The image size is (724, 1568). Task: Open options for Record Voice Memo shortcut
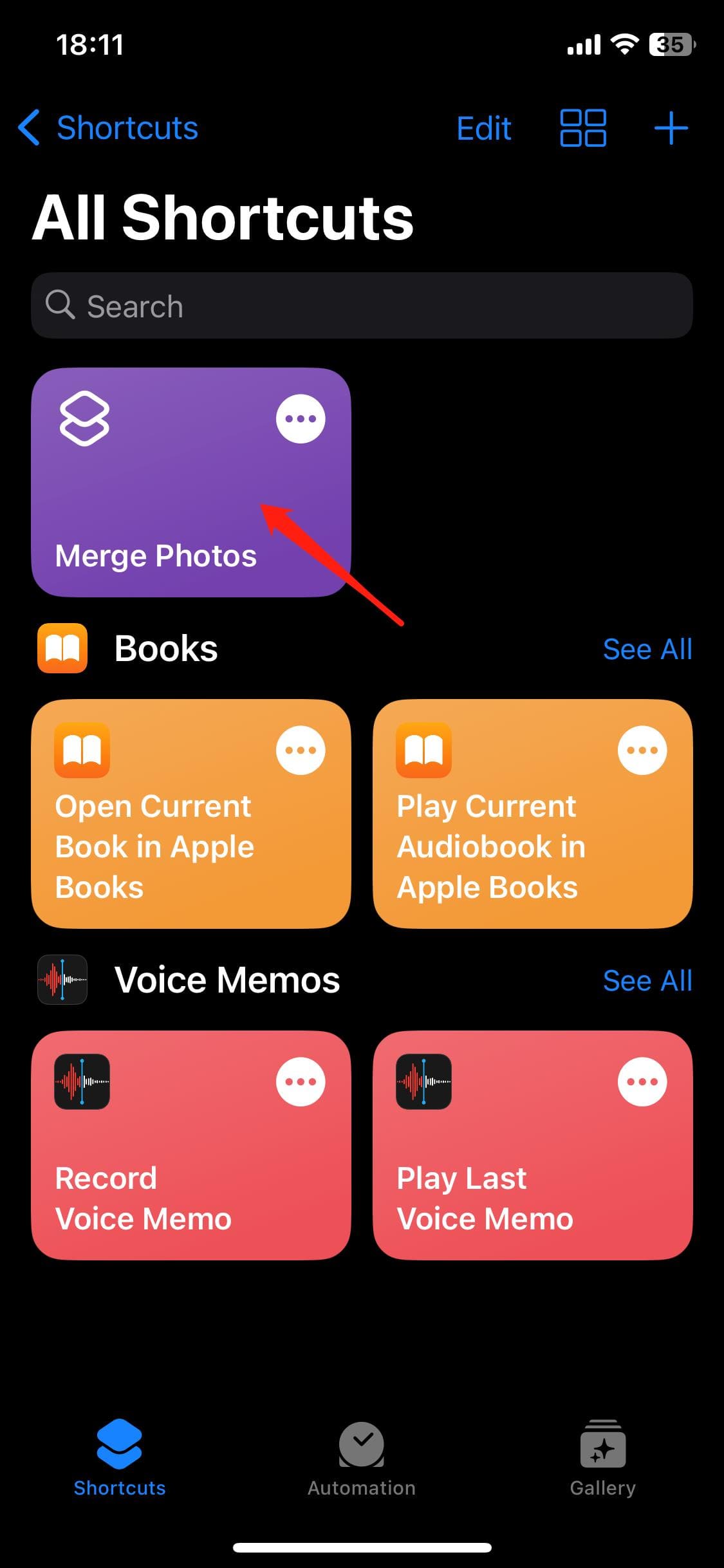300,1081
